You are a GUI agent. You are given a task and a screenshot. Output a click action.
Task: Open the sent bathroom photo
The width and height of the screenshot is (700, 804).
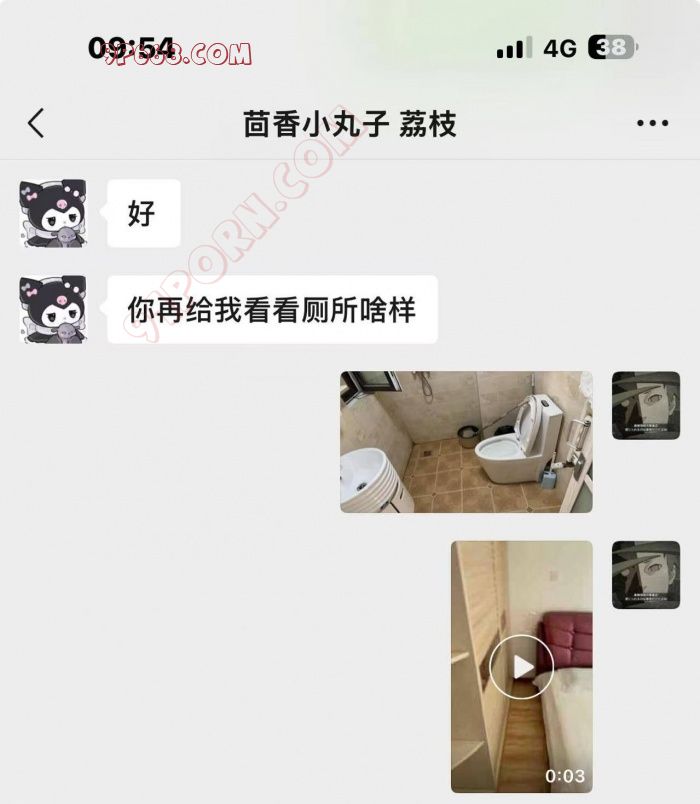point(466,442)
